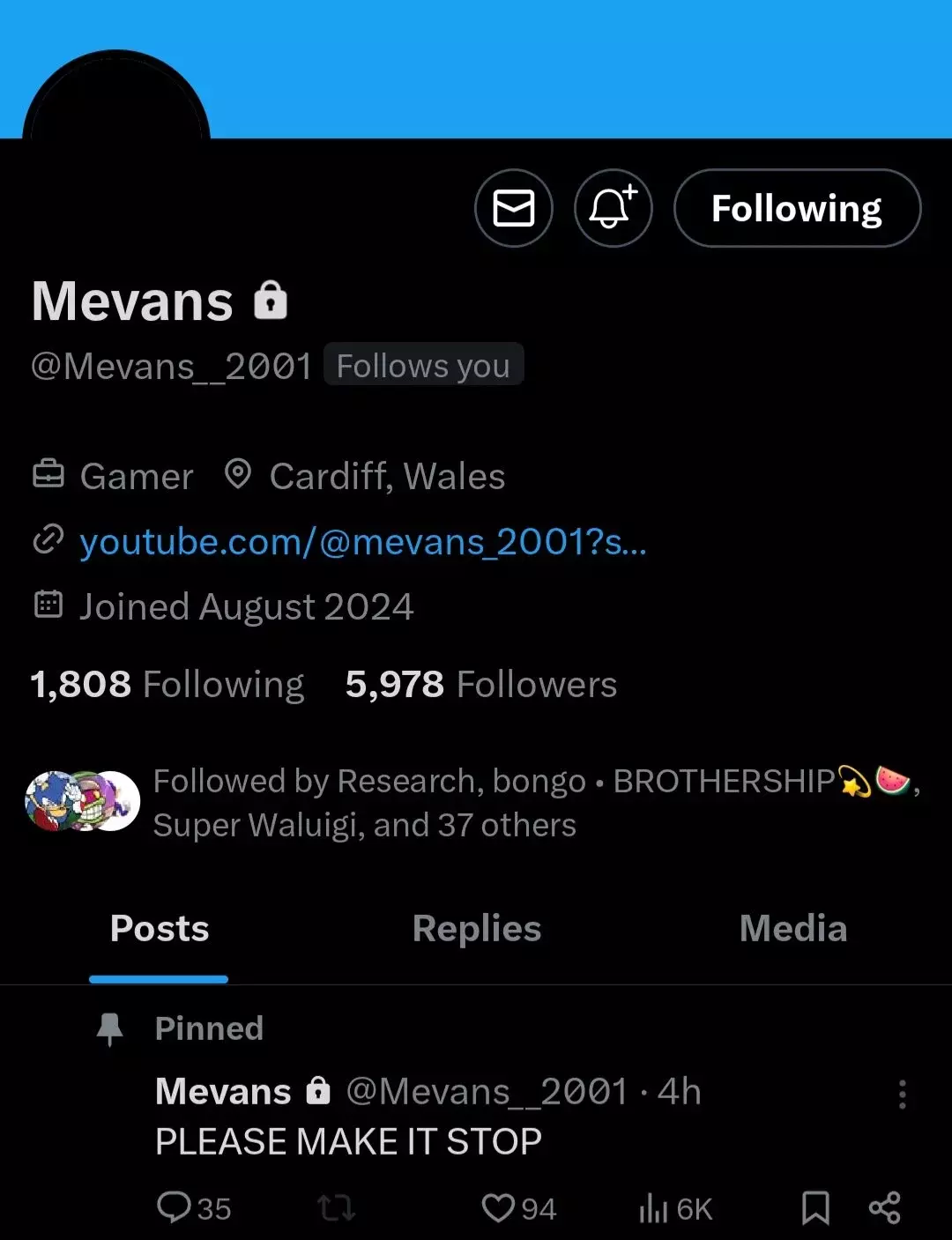Open the youtube.com/@mevans_2001 link
Viewport: 952px width, 1240px height.
coord(363,541)
